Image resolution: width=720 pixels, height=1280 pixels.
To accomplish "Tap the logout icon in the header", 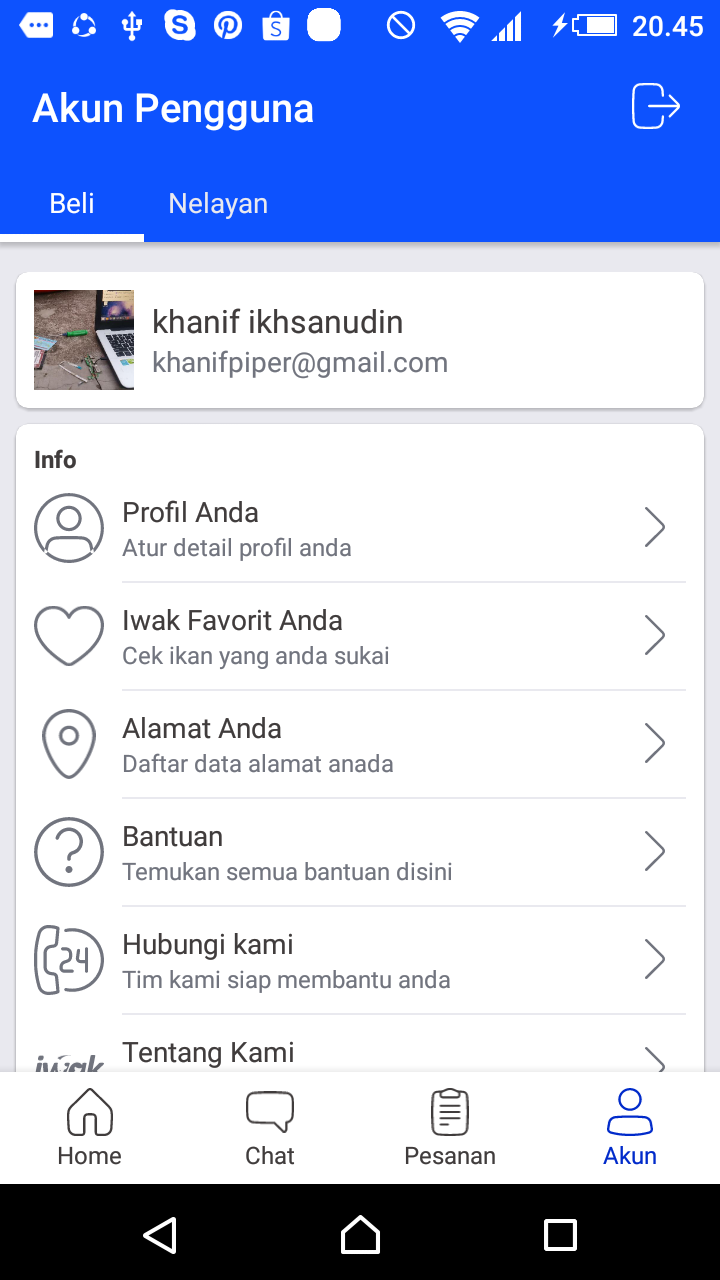I will tap(656, 107).
